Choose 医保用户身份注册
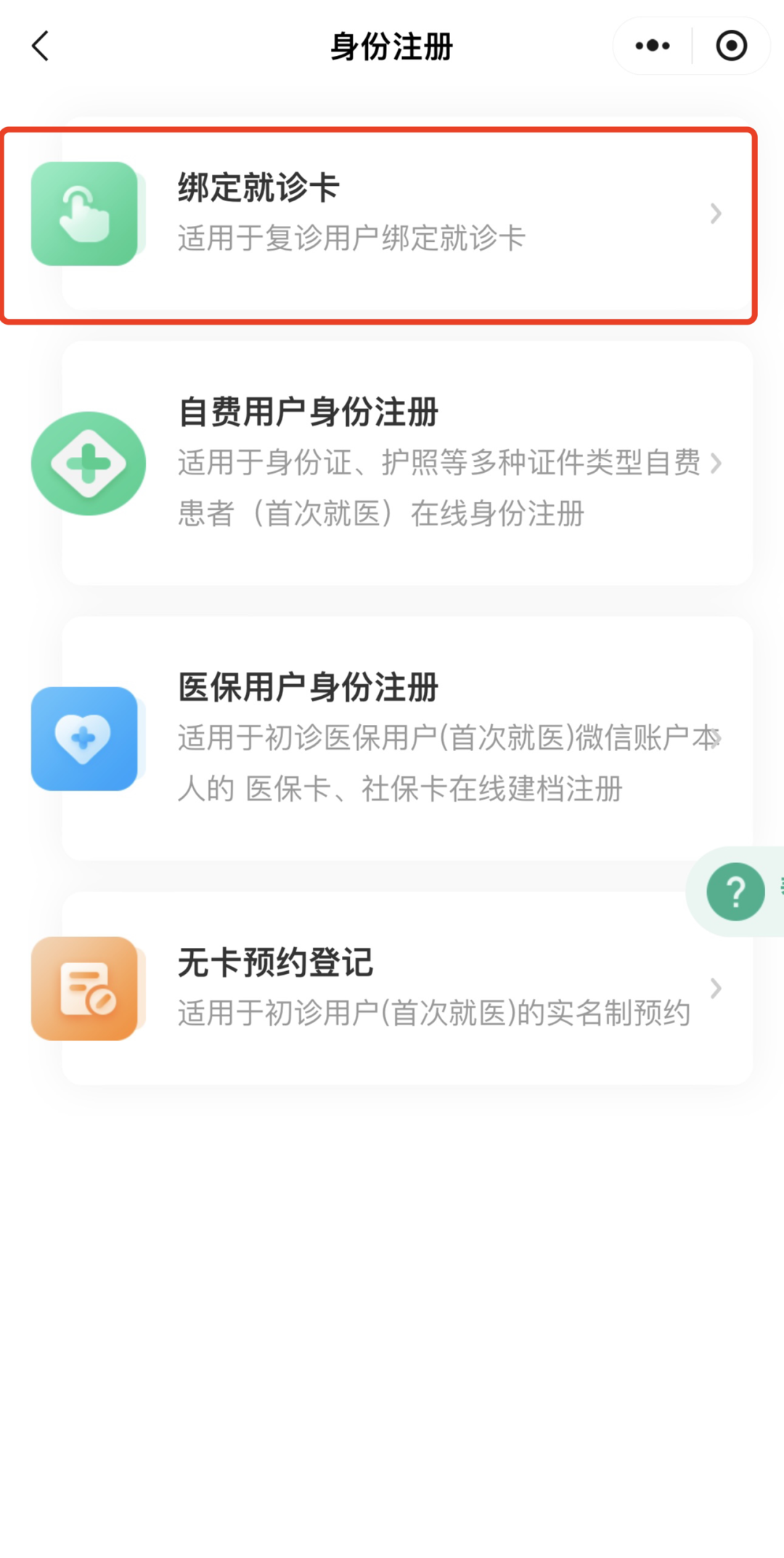Screen dimensions: 784x1558 (x=392, y=739)
